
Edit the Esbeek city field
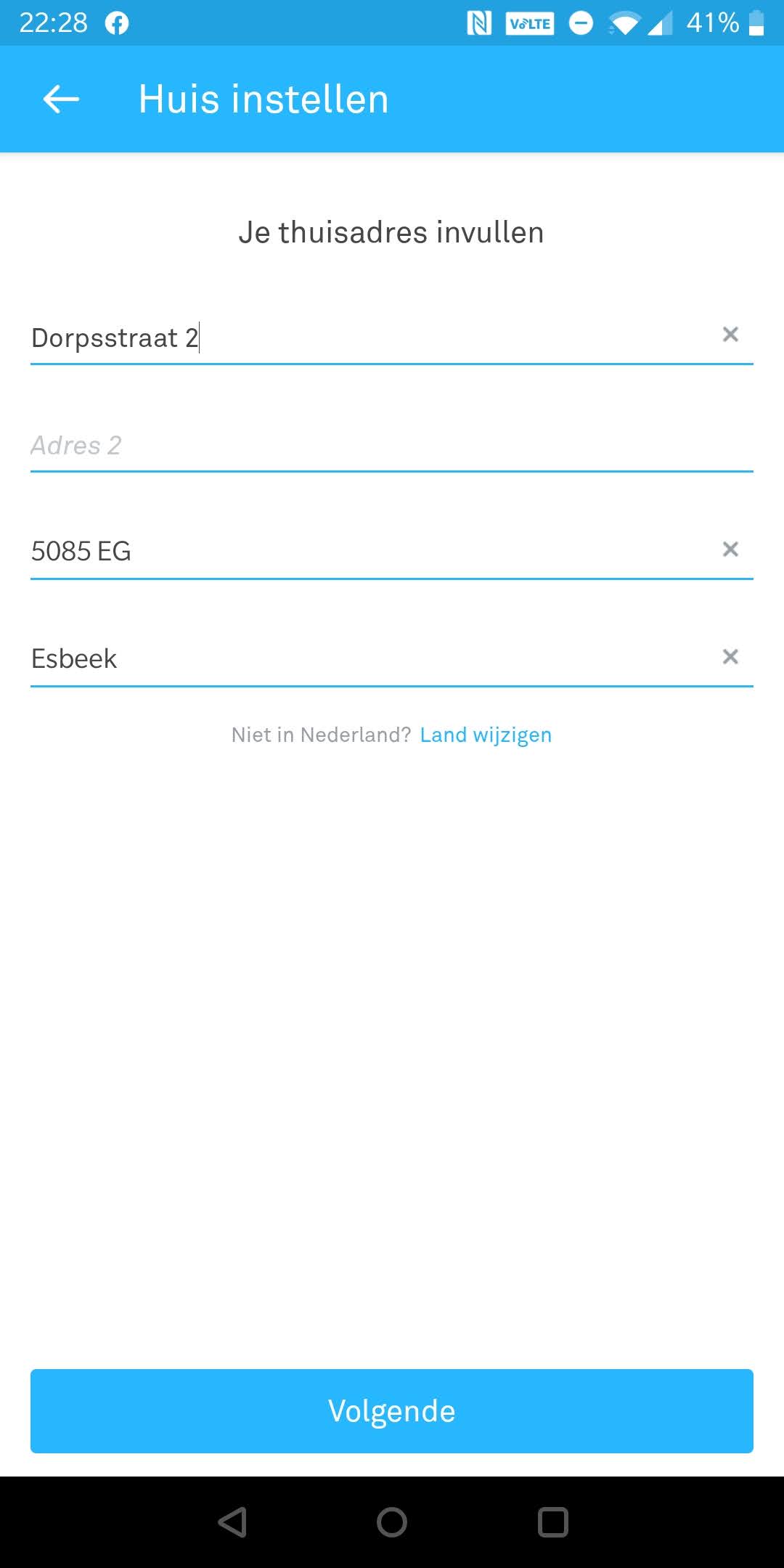[363, 658]
